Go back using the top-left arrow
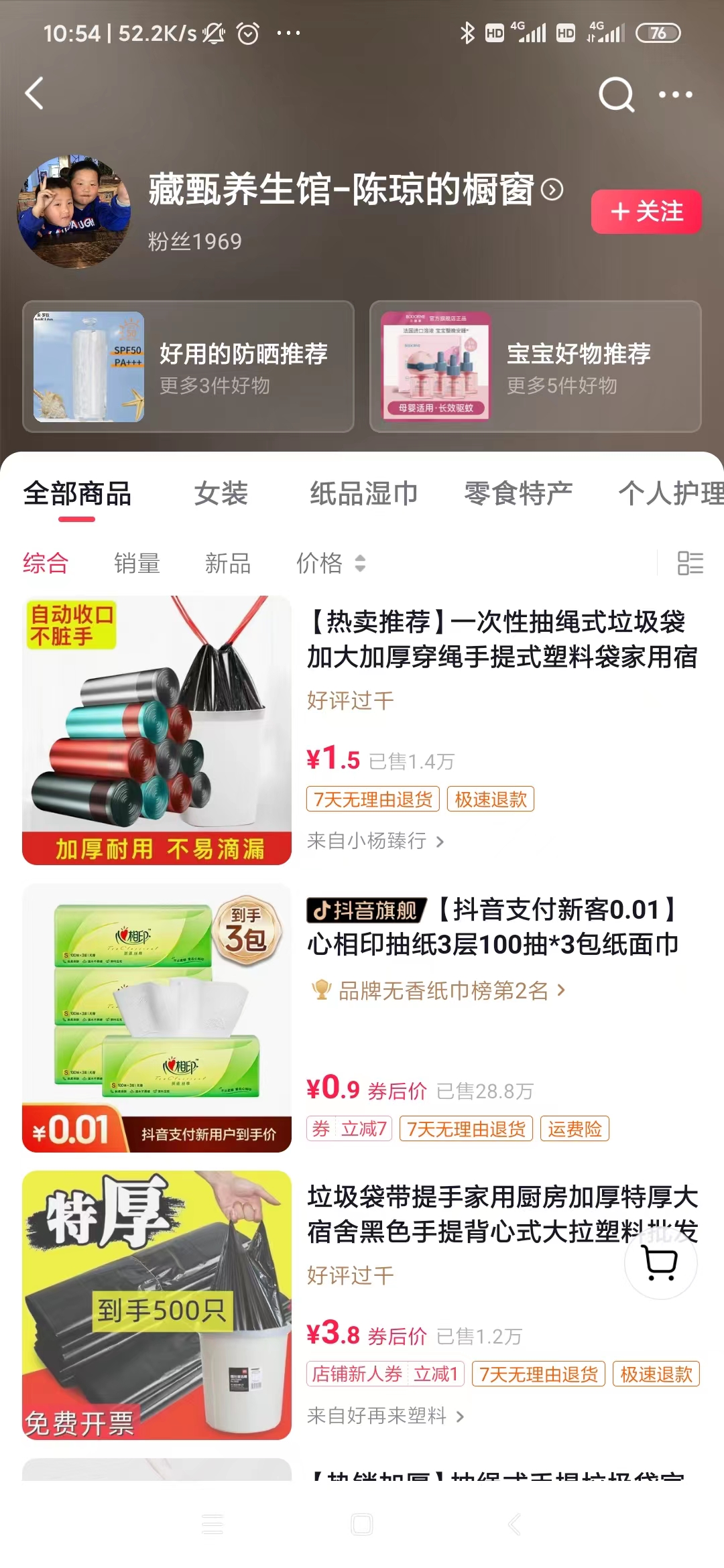Image resolution: width=724 pixels, height=1568 pixels. click(35, 93)
